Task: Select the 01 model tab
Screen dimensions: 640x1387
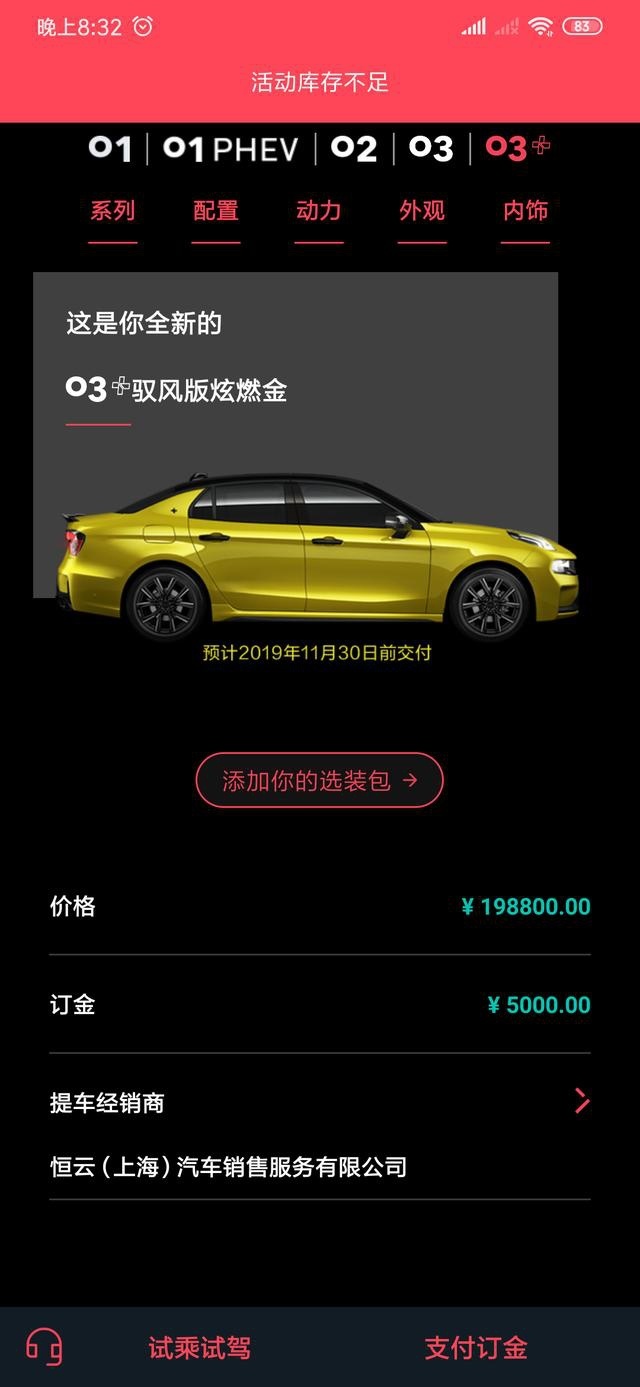Action: click(110, 149)
